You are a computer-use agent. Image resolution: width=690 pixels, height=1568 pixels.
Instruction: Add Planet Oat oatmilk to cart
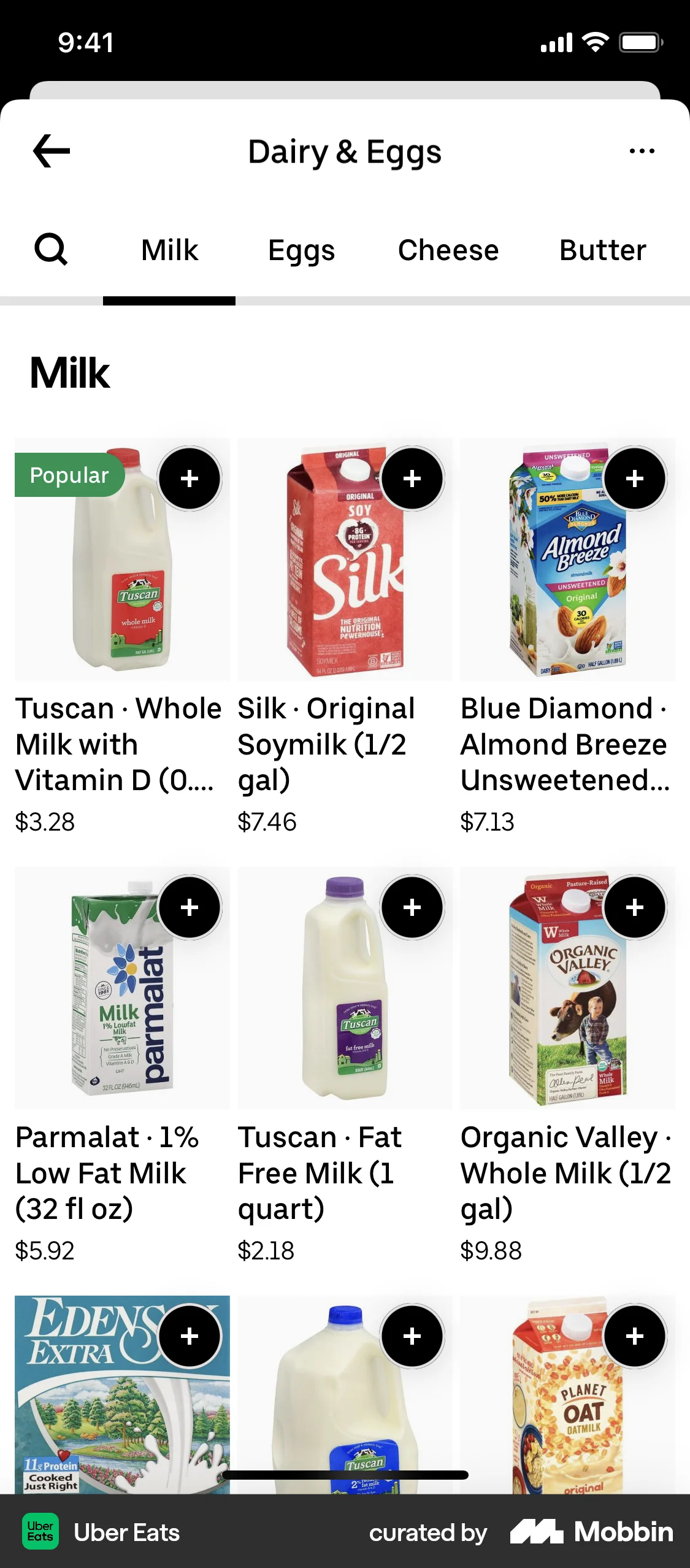click(x=635, y=1336)
